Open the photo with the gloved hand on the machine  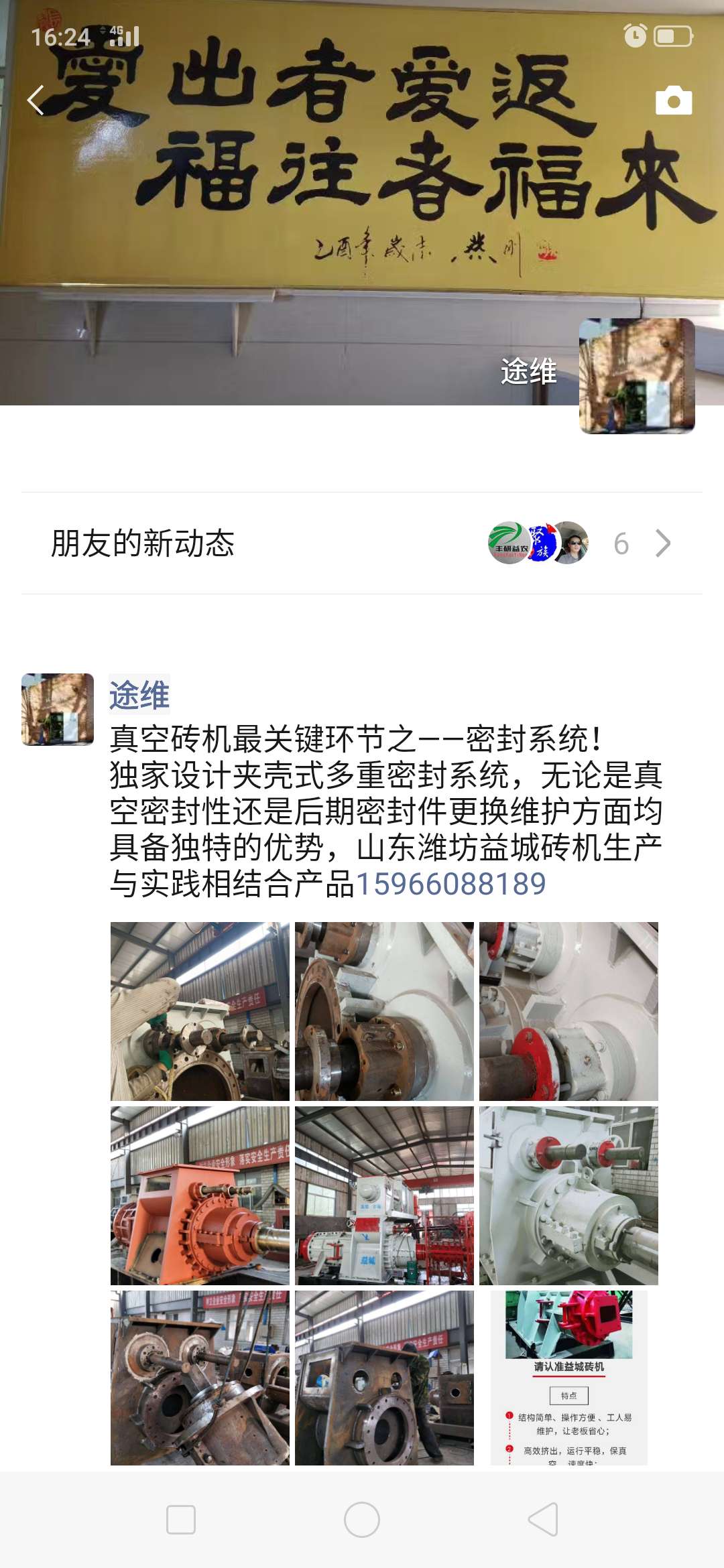(x=200, y=1010)
